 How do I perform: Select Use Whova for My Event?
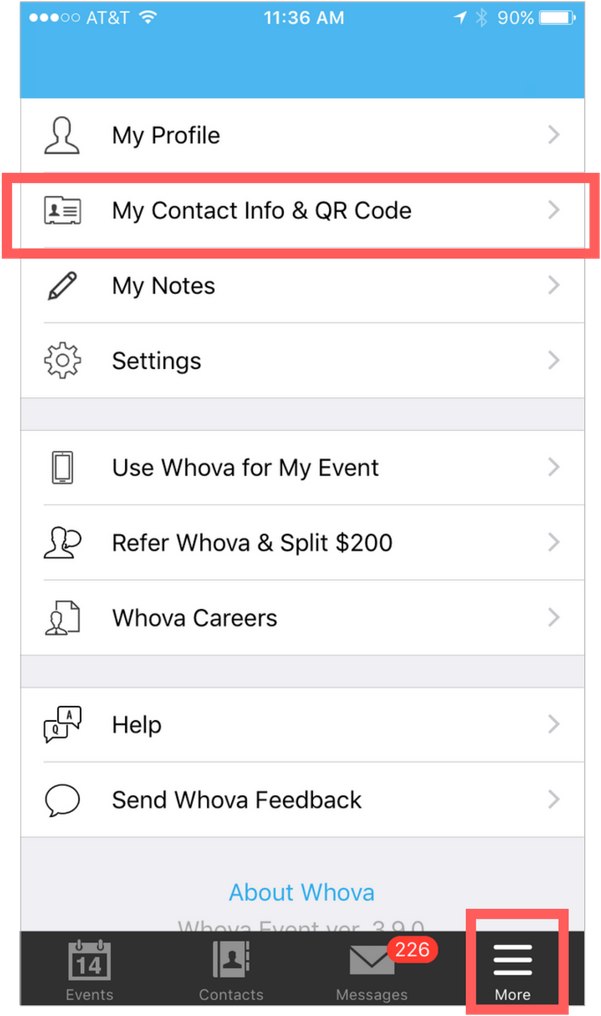[x=300, y=468]
